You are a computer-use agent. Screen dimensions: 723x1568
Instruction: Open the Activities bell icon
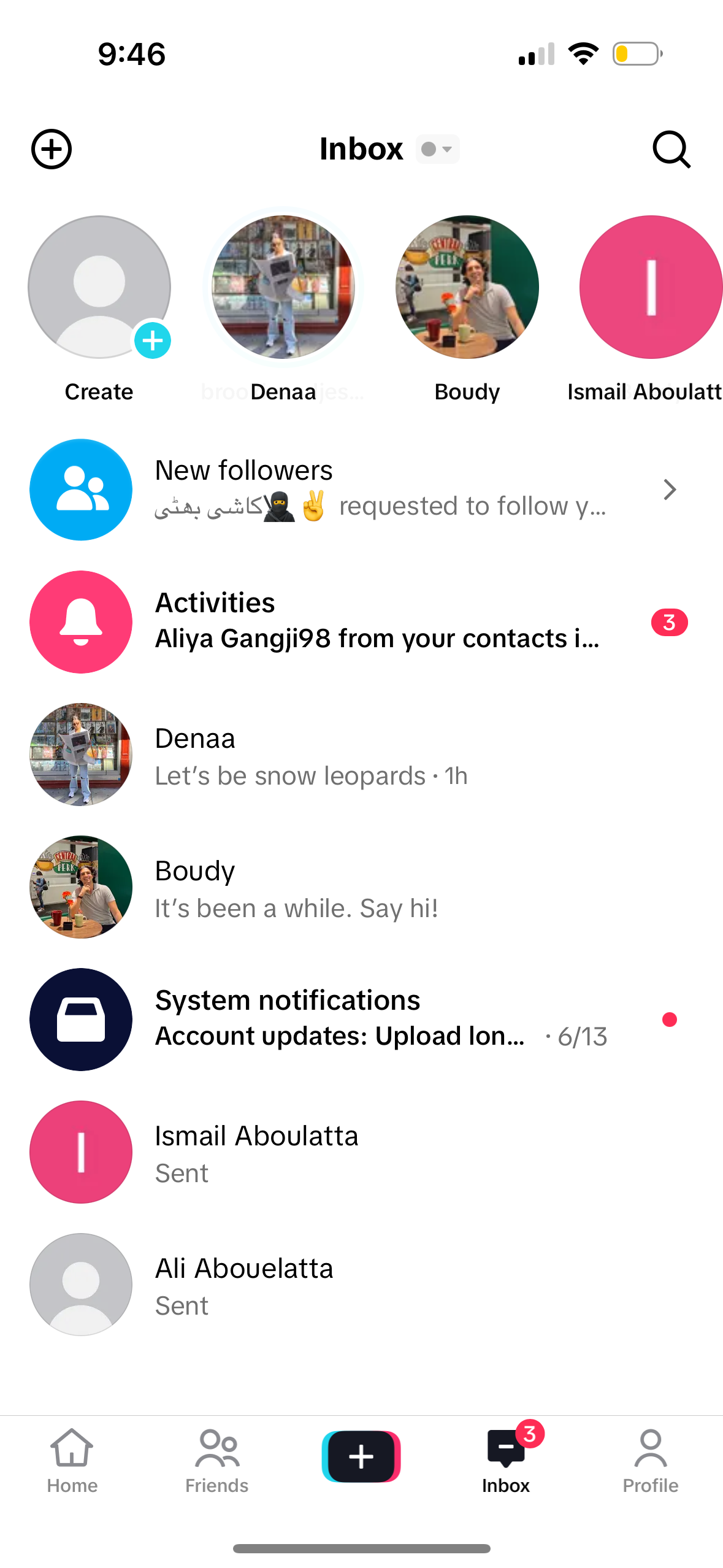(80, 621)
